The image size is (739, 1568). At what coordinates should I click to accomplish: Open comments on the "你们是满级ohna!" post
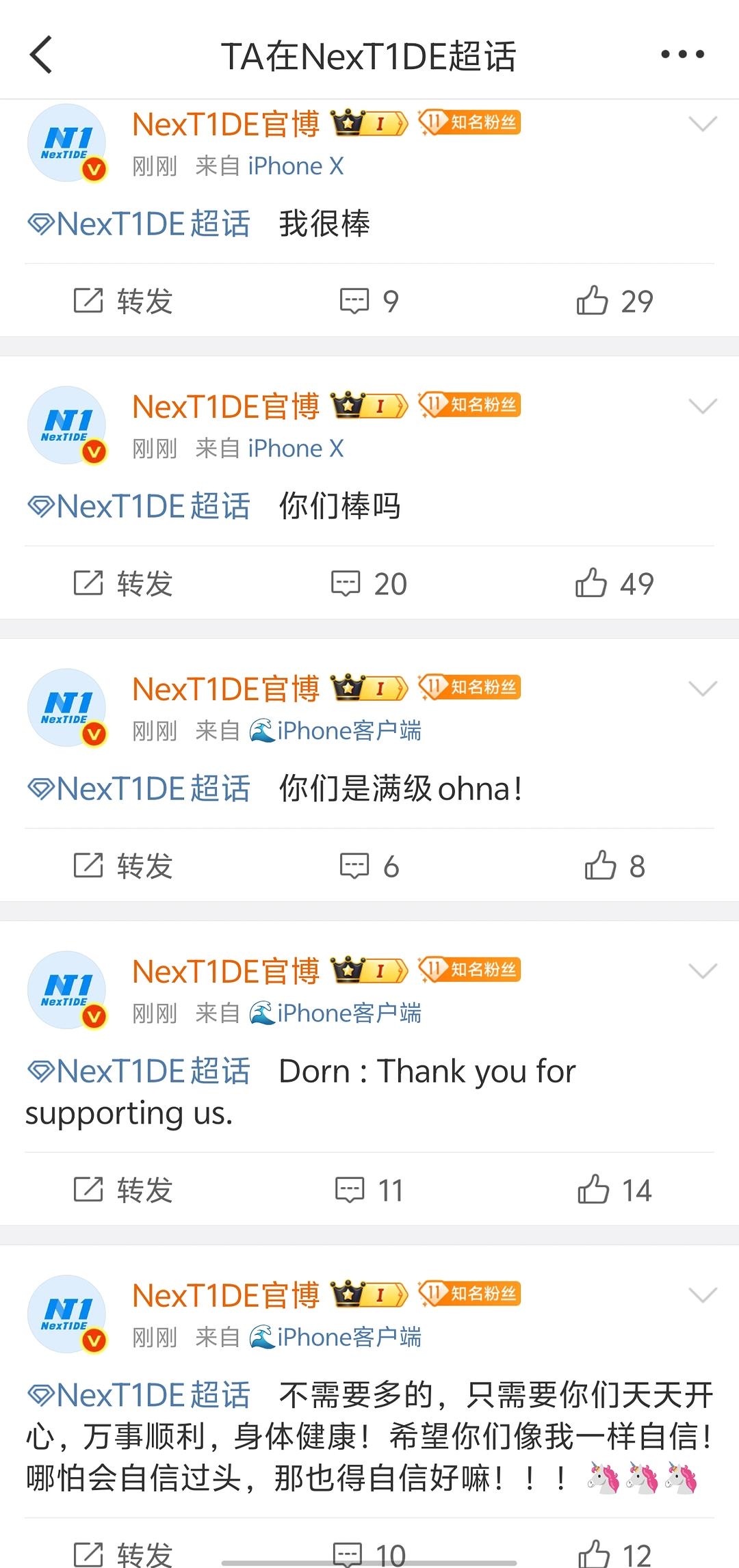pyautogui.click(x=369, y=866)
